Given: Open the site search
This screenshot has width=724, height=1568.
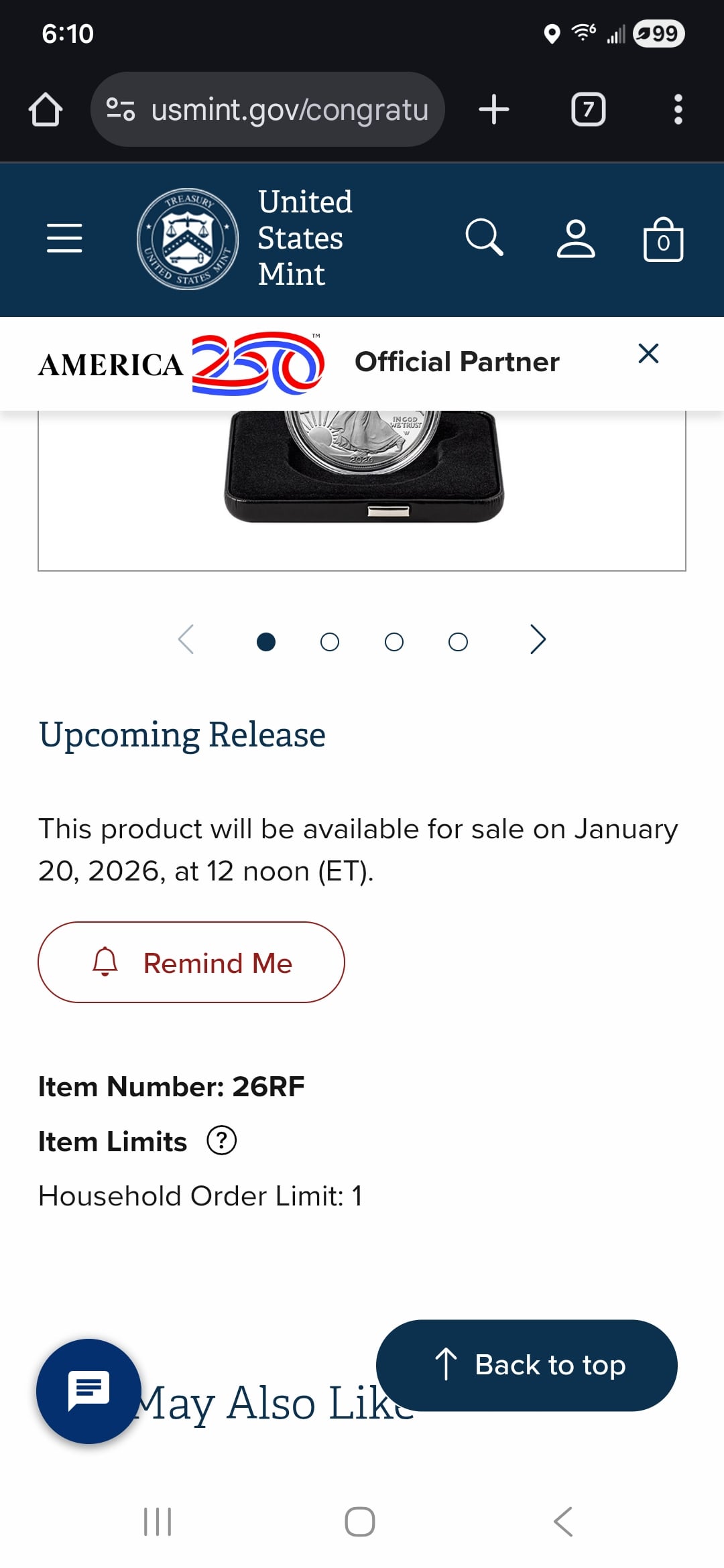Looking at the screenshot, I should point(484,238).
